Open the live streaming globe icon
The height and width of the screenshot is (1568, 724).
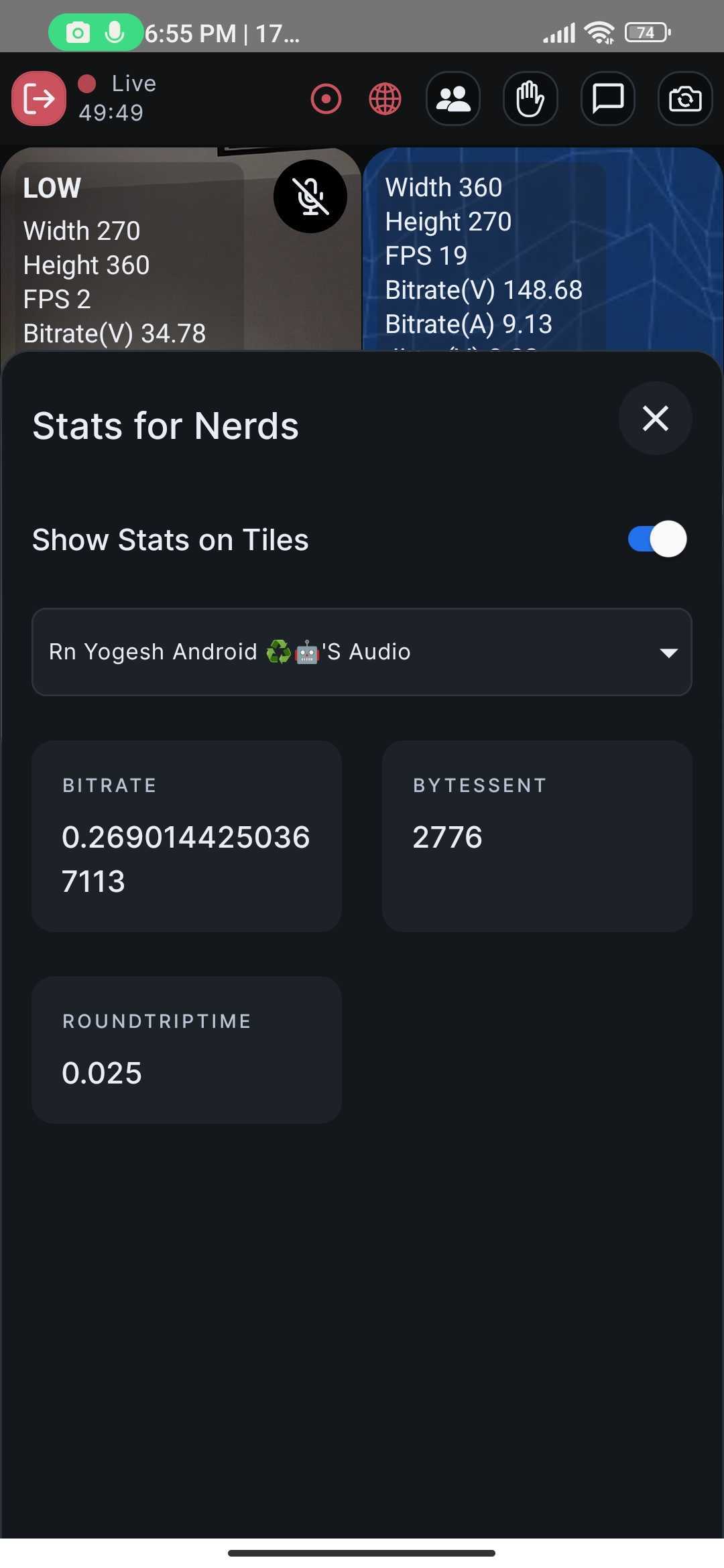click(385, 99)
